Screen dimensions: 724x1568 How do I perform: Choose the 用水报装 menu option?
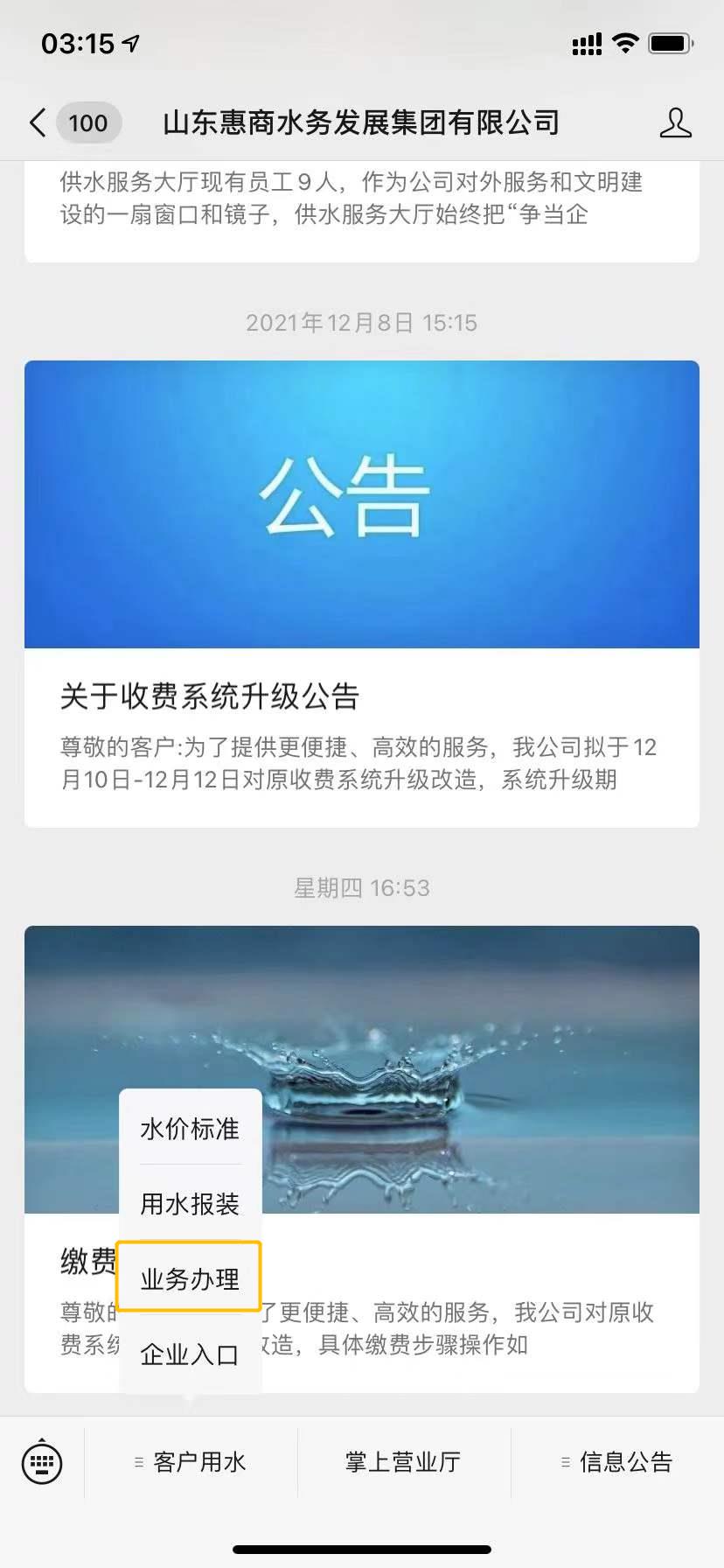190,1203
